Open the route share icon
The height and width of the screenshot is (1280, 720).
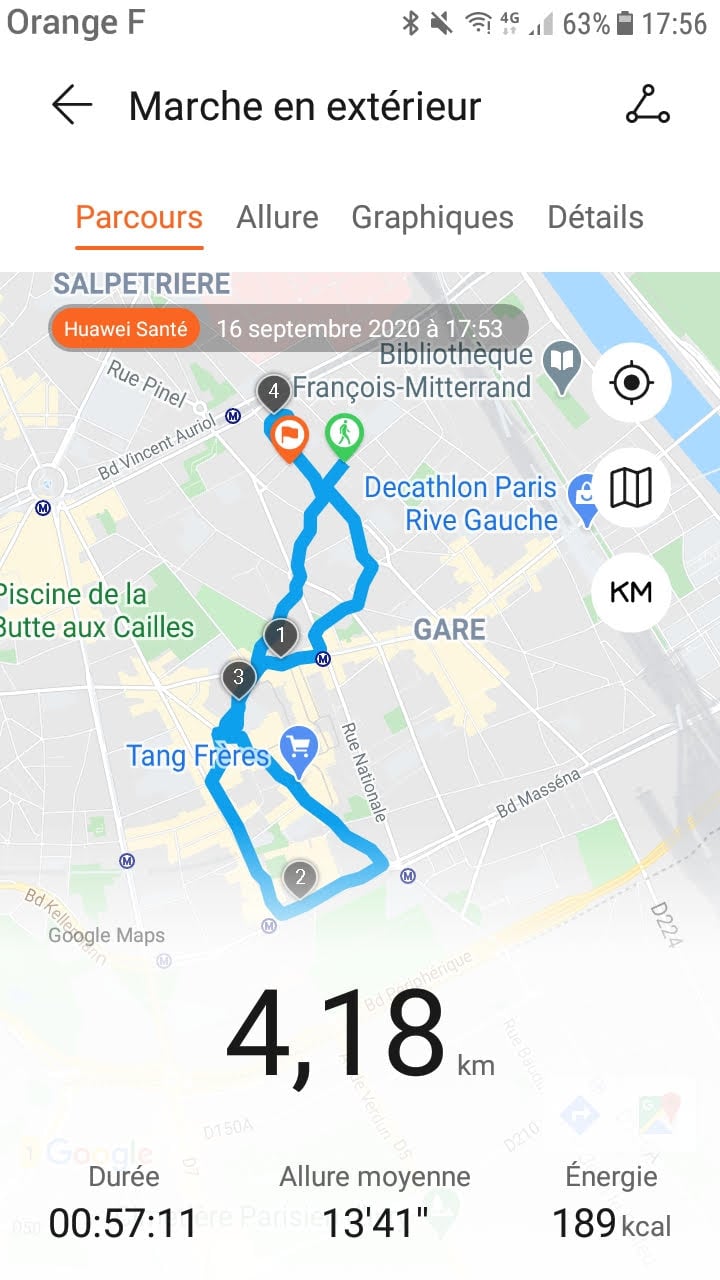click(x=647, y=105)
